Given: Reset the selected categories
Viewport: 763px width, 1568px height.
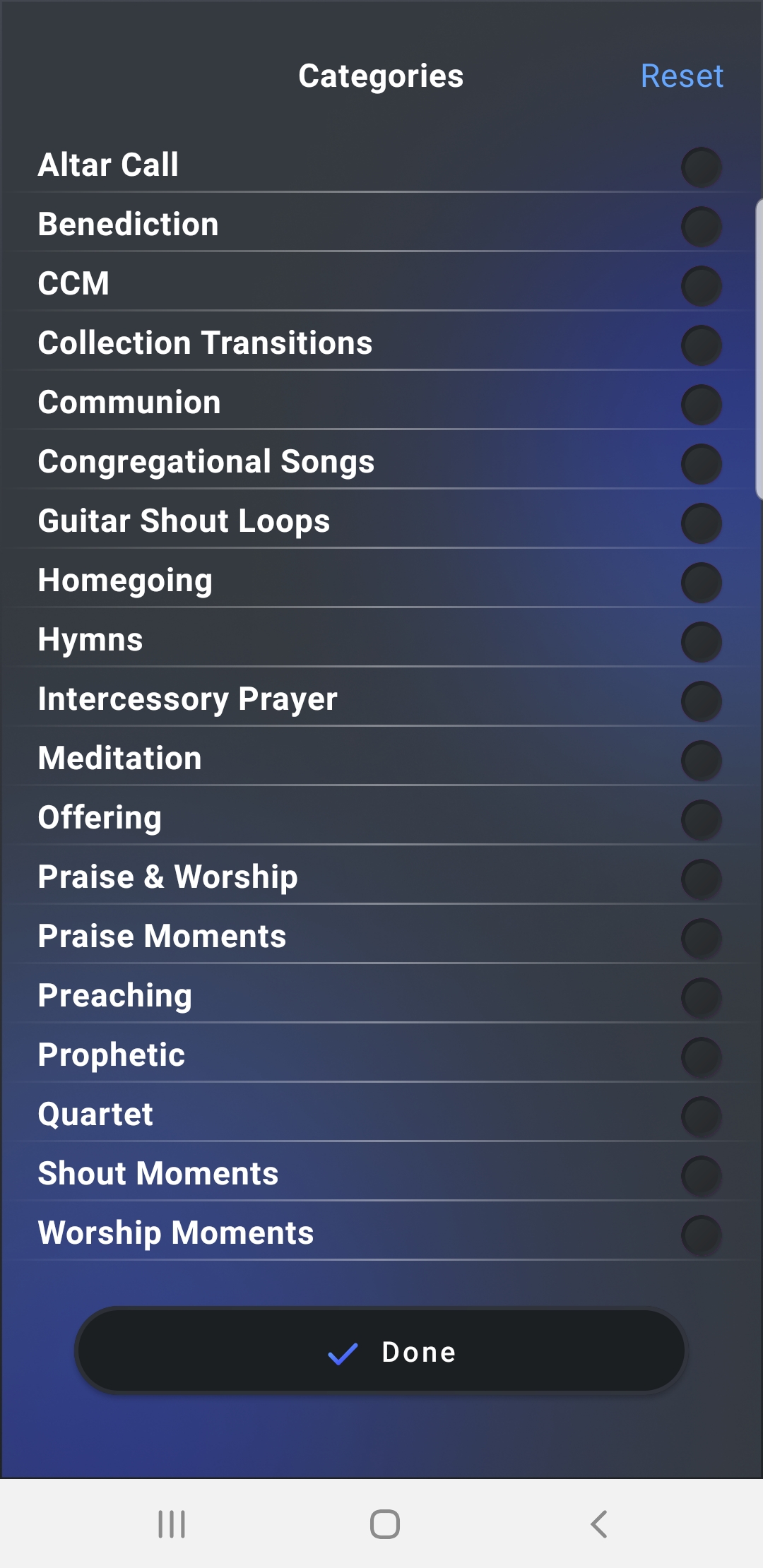Looking at the screenshot, I should [682, 76].
